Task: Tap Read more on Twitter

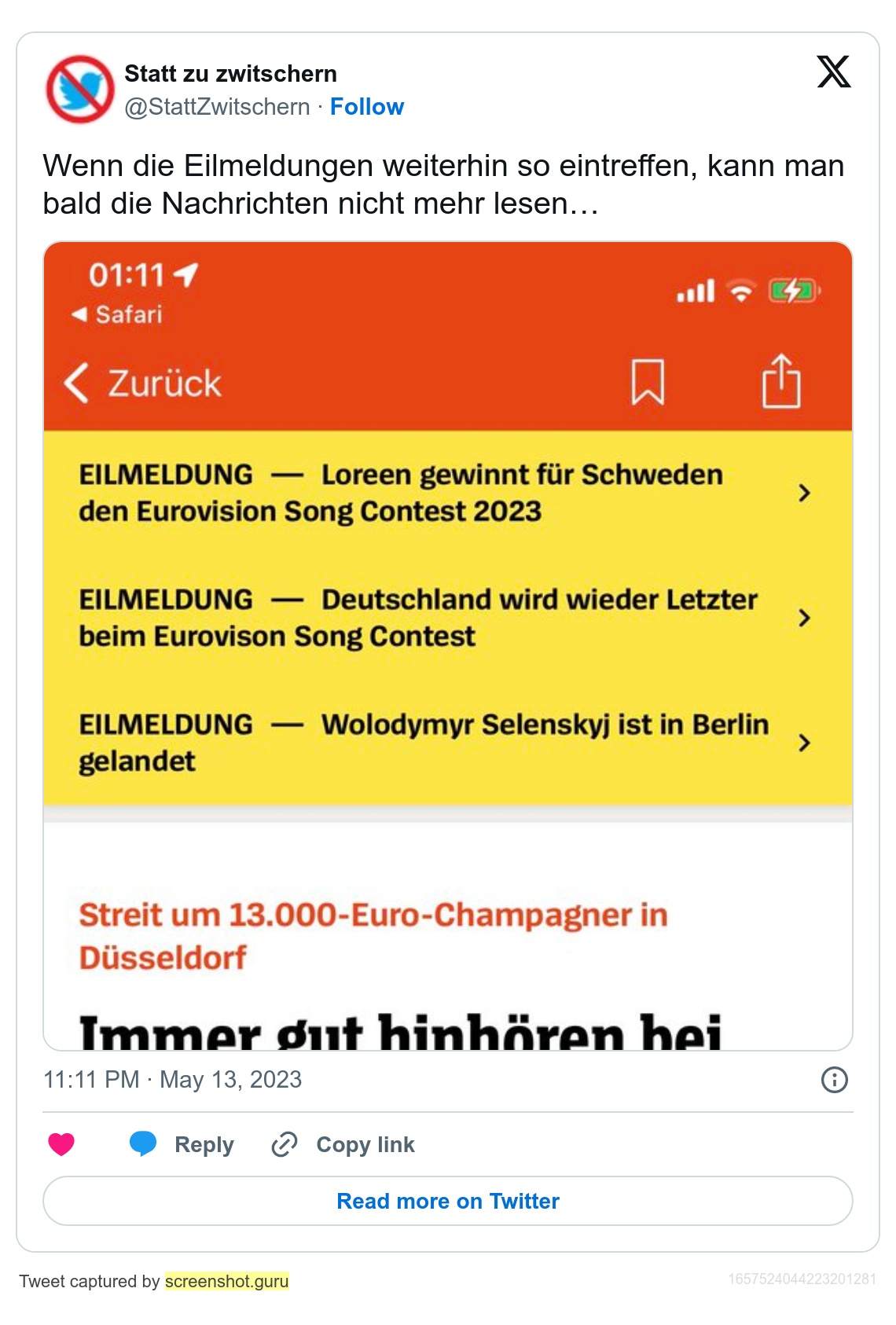Action: point(448,1201)
